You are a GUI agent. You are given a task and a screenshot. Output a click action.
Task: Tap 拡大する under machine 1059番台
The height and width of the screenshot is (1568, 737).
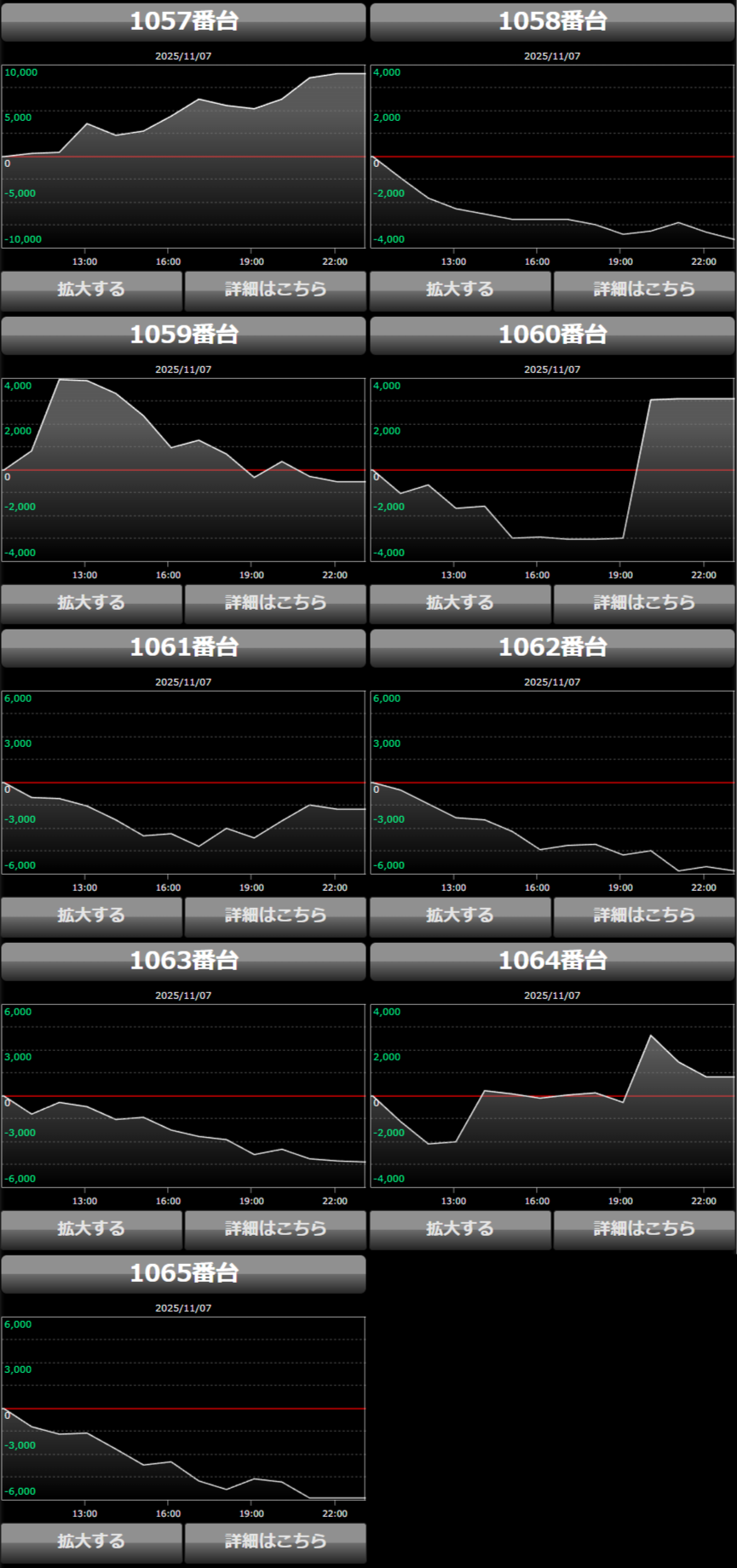click(x=91, y=603)
